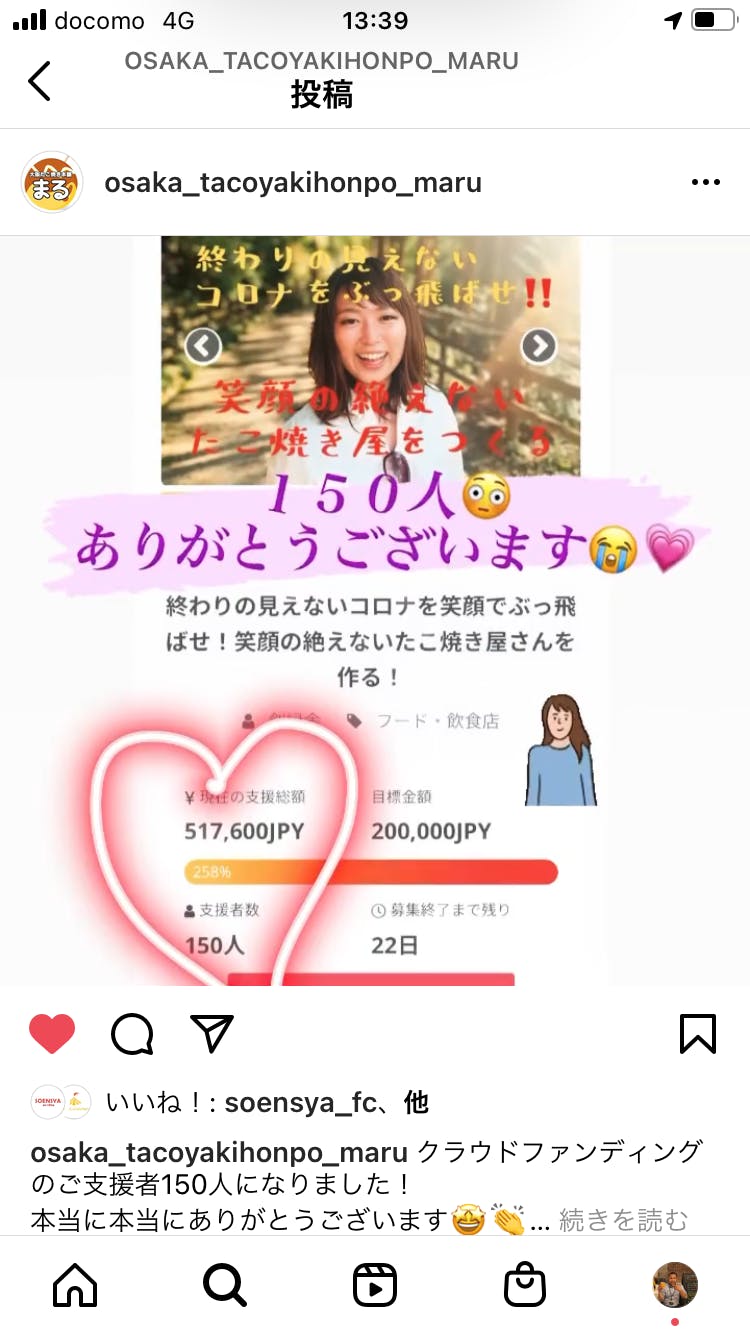Image resolution: width=750 pixels, height=1334 pixels.
Task: Open your profile tab avatar
Action: pos(675,1285)
